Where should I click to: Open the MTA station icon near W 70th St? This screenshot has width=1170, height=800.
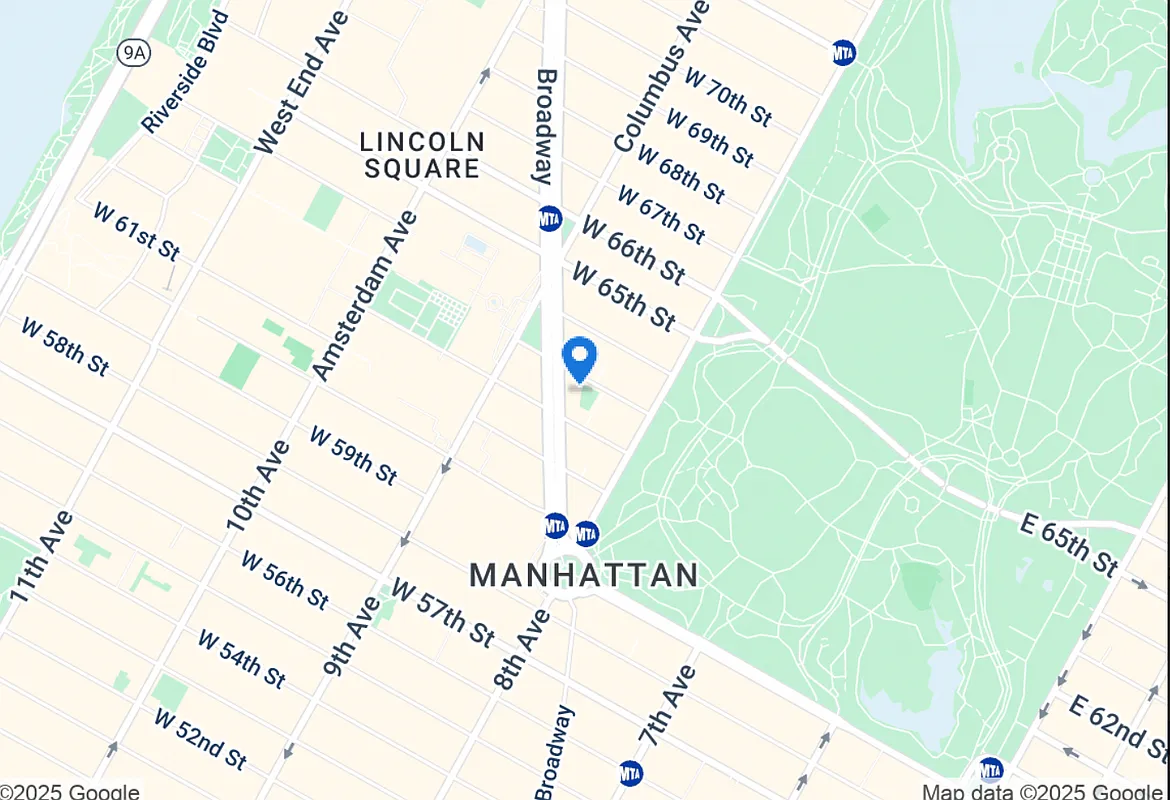tap(844, 53)
